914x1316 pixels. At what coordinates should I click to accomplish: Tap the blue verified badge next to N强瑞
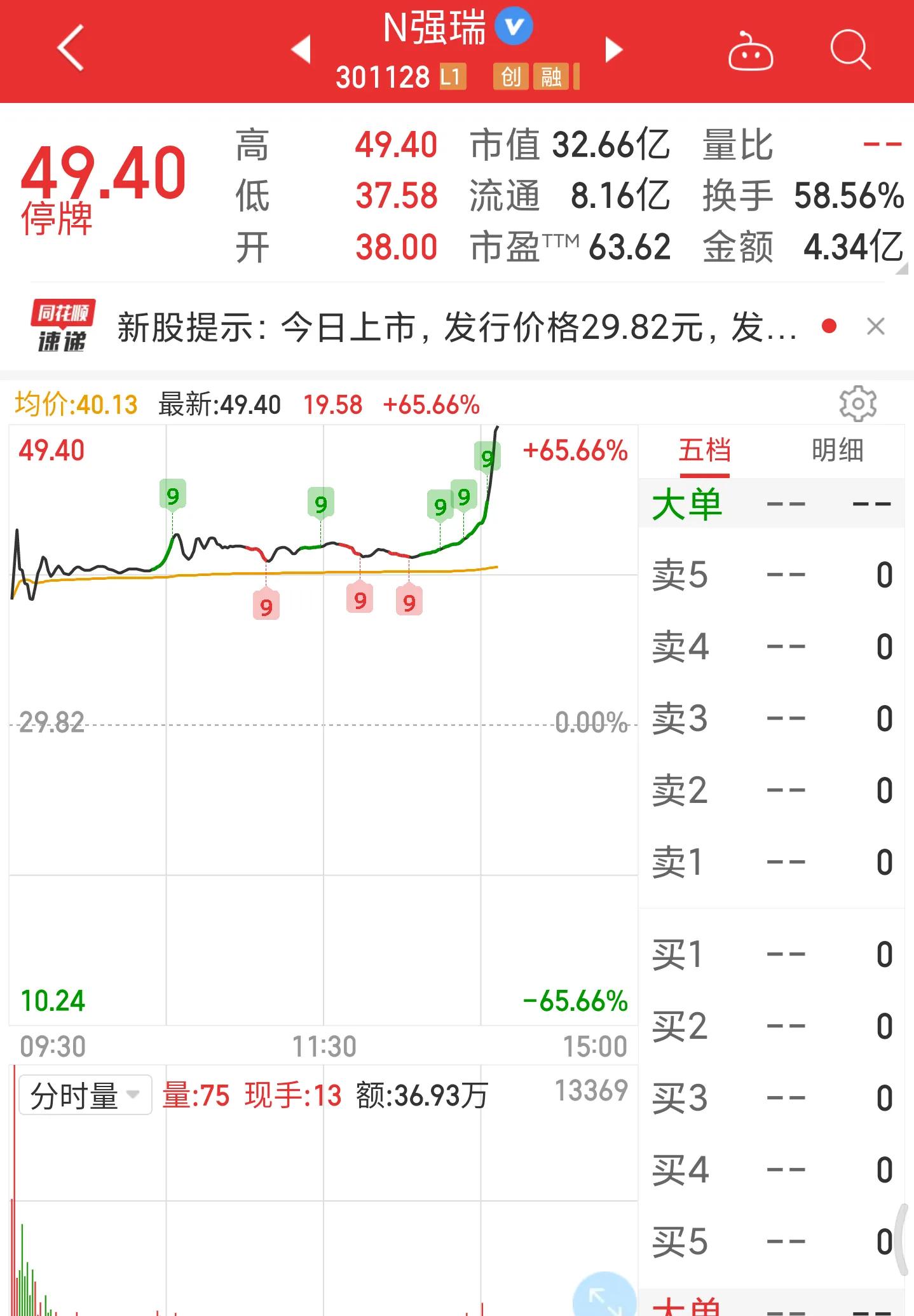click(513, 25)
